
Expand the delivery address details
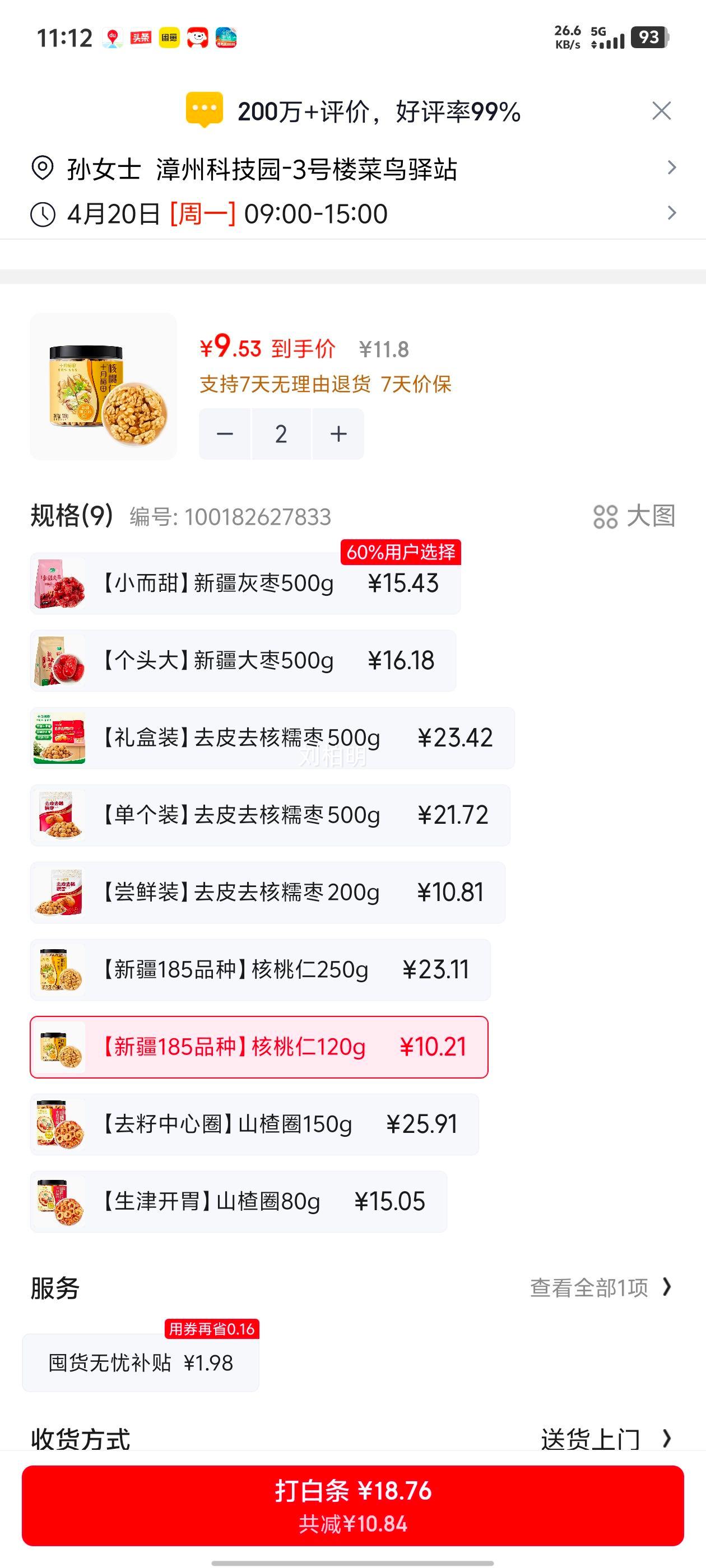point(671,168)
